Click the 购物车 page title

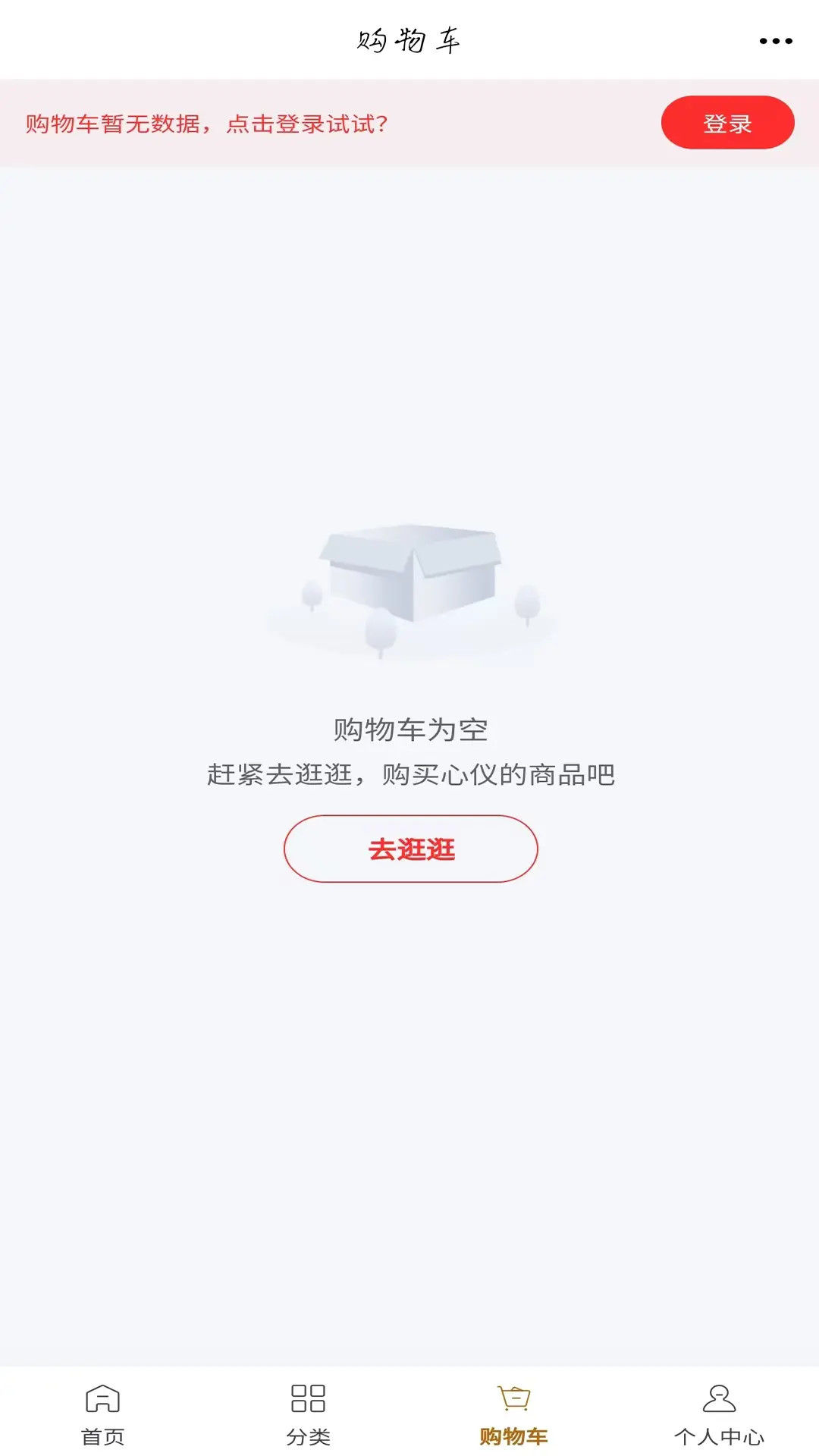(409, 39)
